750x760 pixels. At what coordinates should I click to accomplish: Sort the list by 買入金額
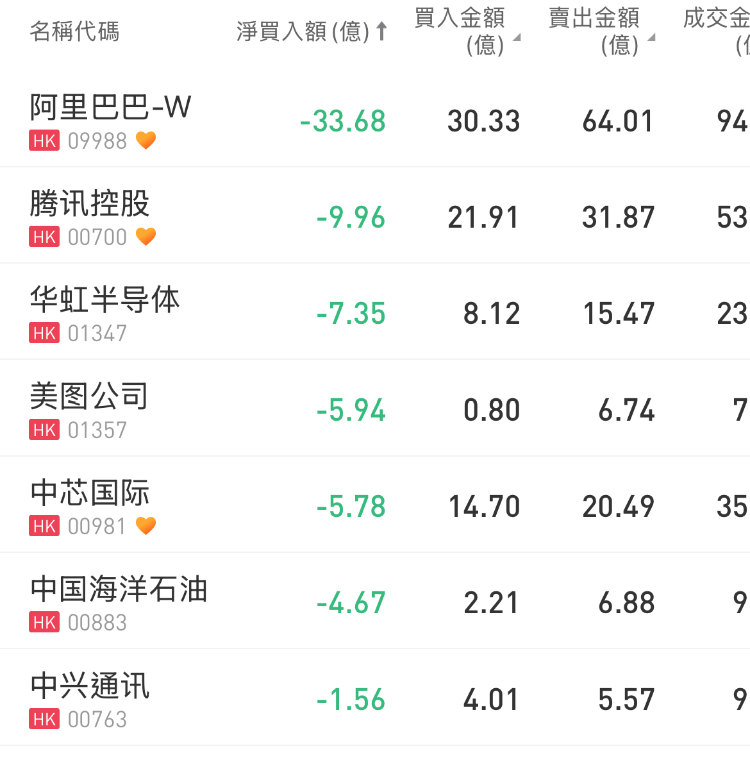pyautogui.click(x=466, y=32)
